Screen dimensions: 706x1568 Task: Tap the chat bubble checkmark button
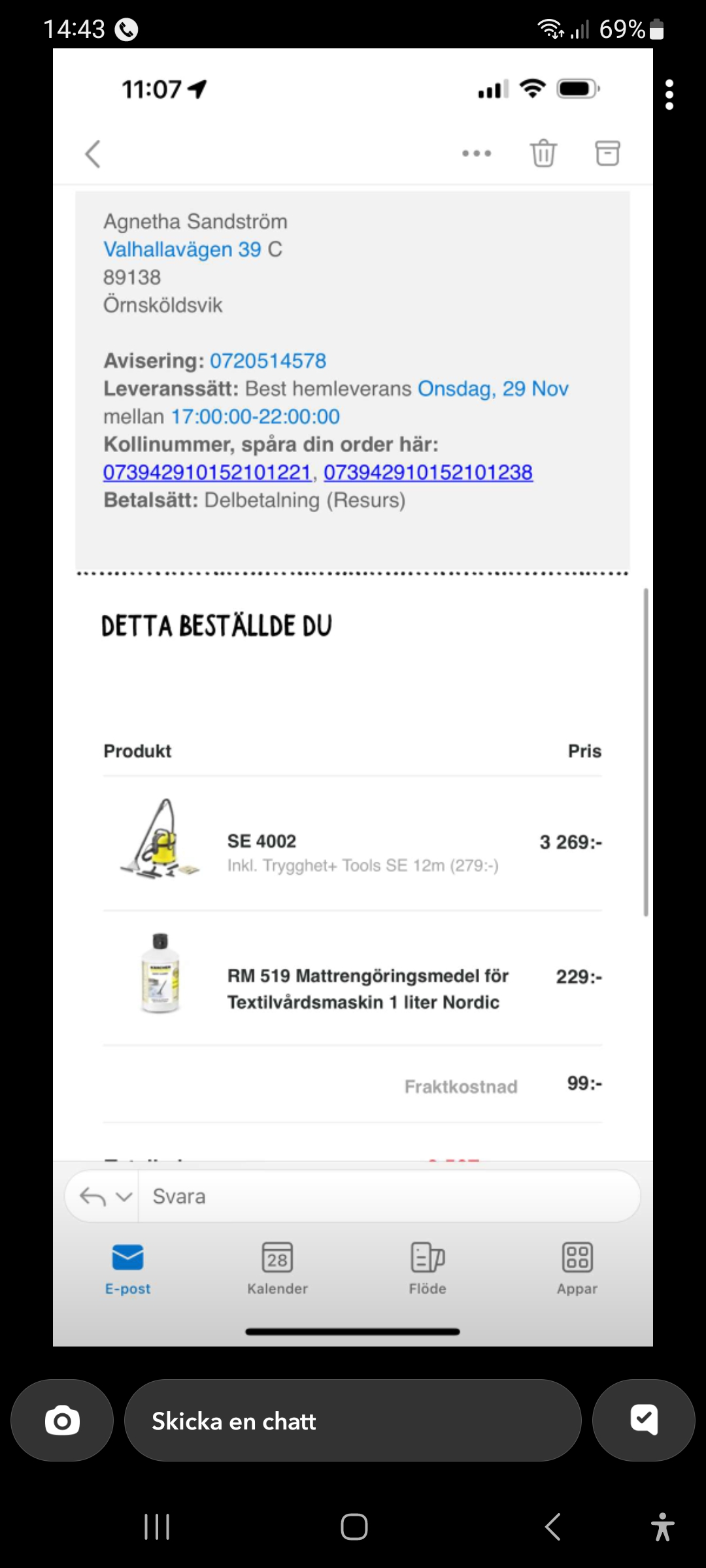coord(643,1420)
